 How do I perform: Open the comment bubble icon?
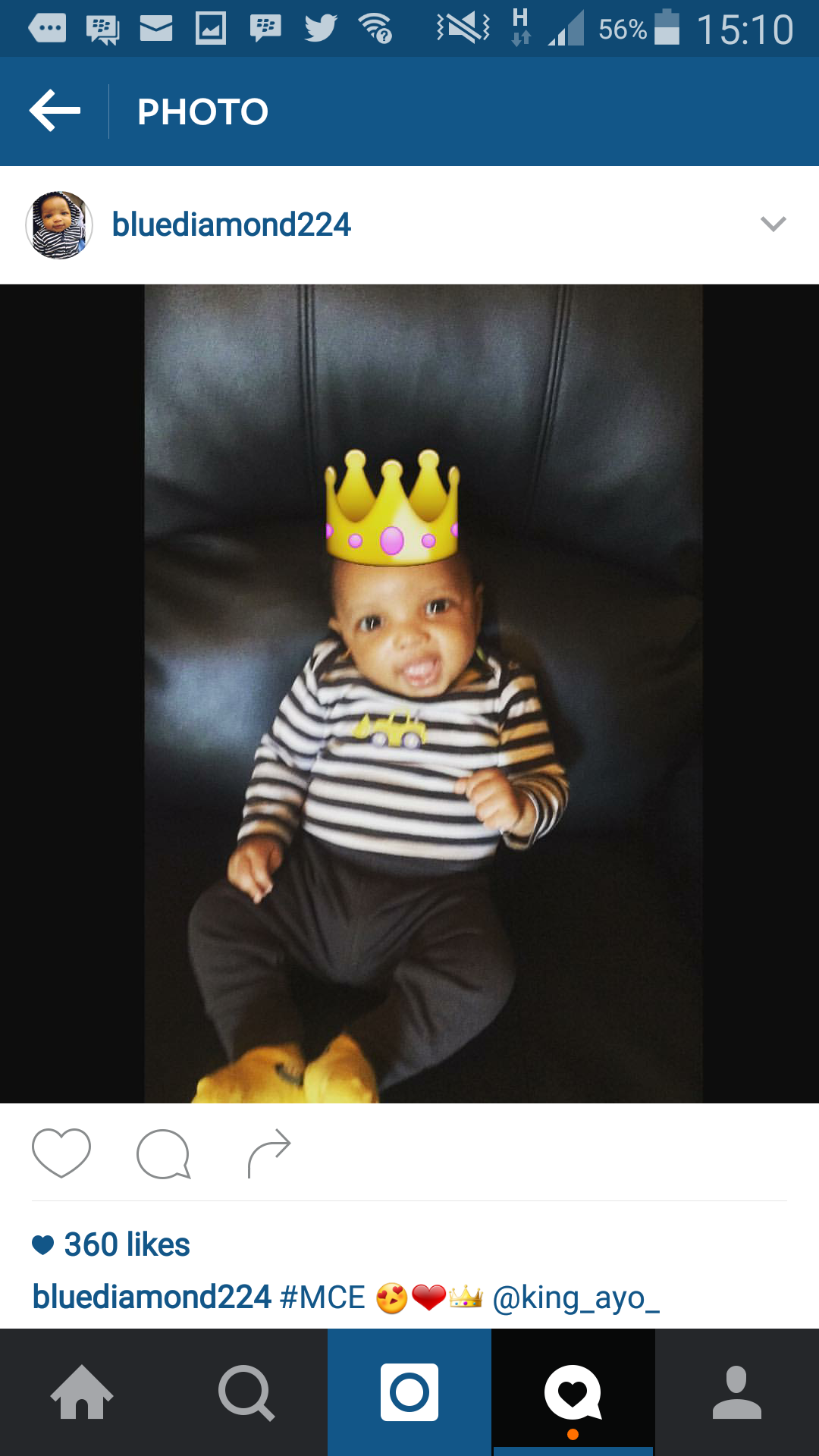click(x=163, y=1153)
